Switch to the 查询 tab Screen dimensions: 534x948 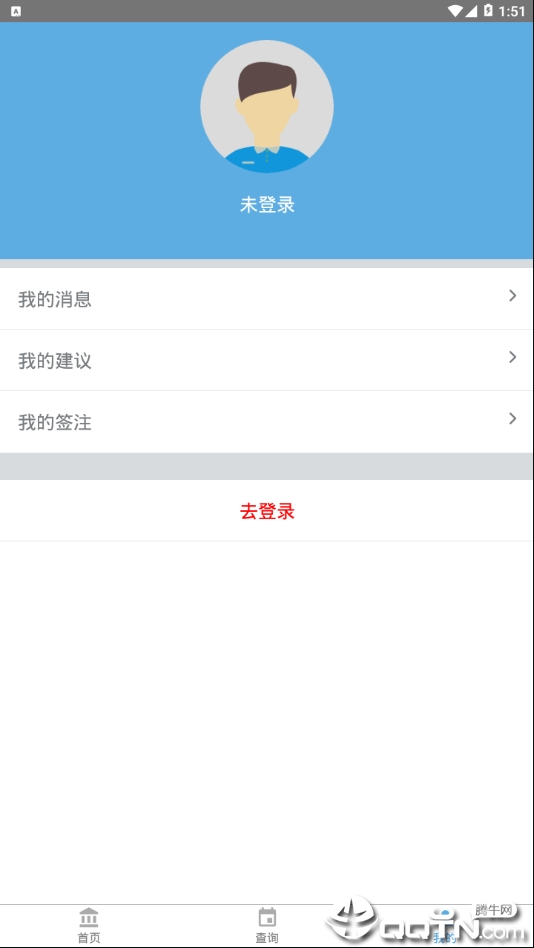click(x=267, y=926)
